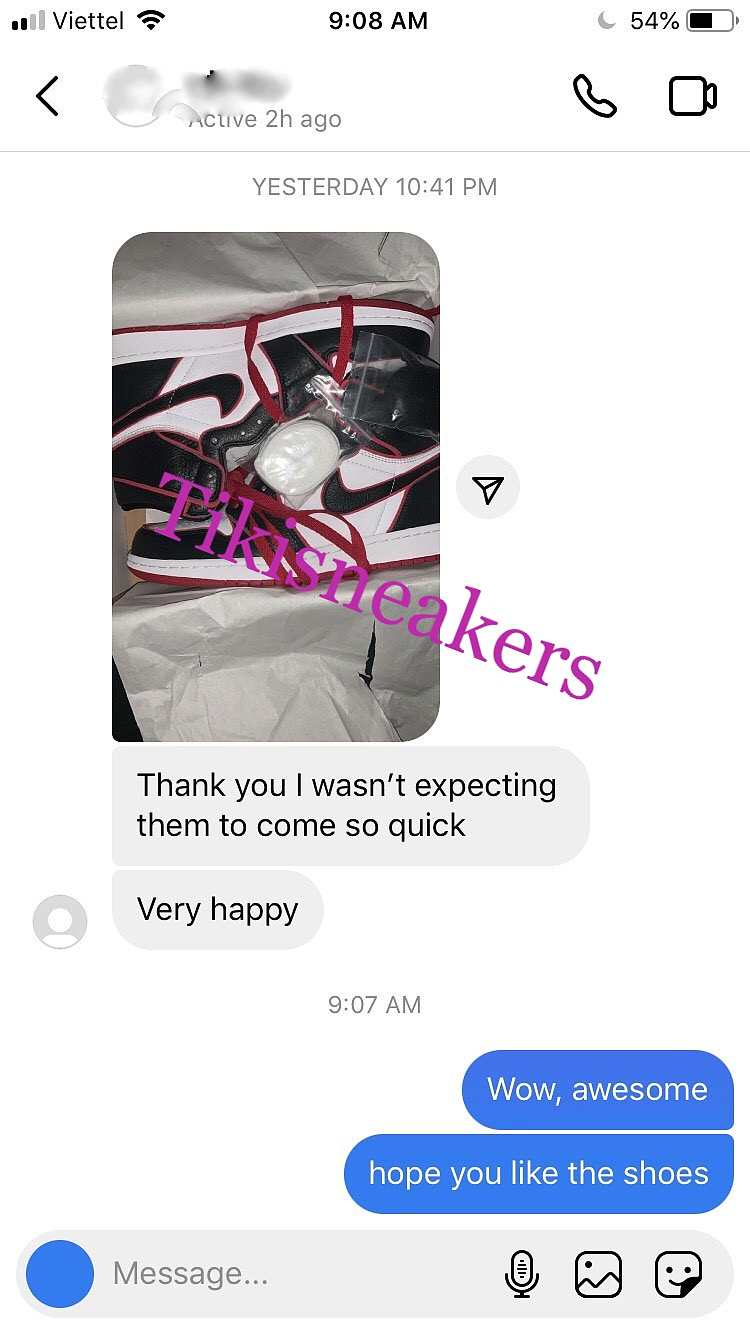Open the sticker picker
The width and height of the screenshot is (750, 1334).
coord(678,1274)
